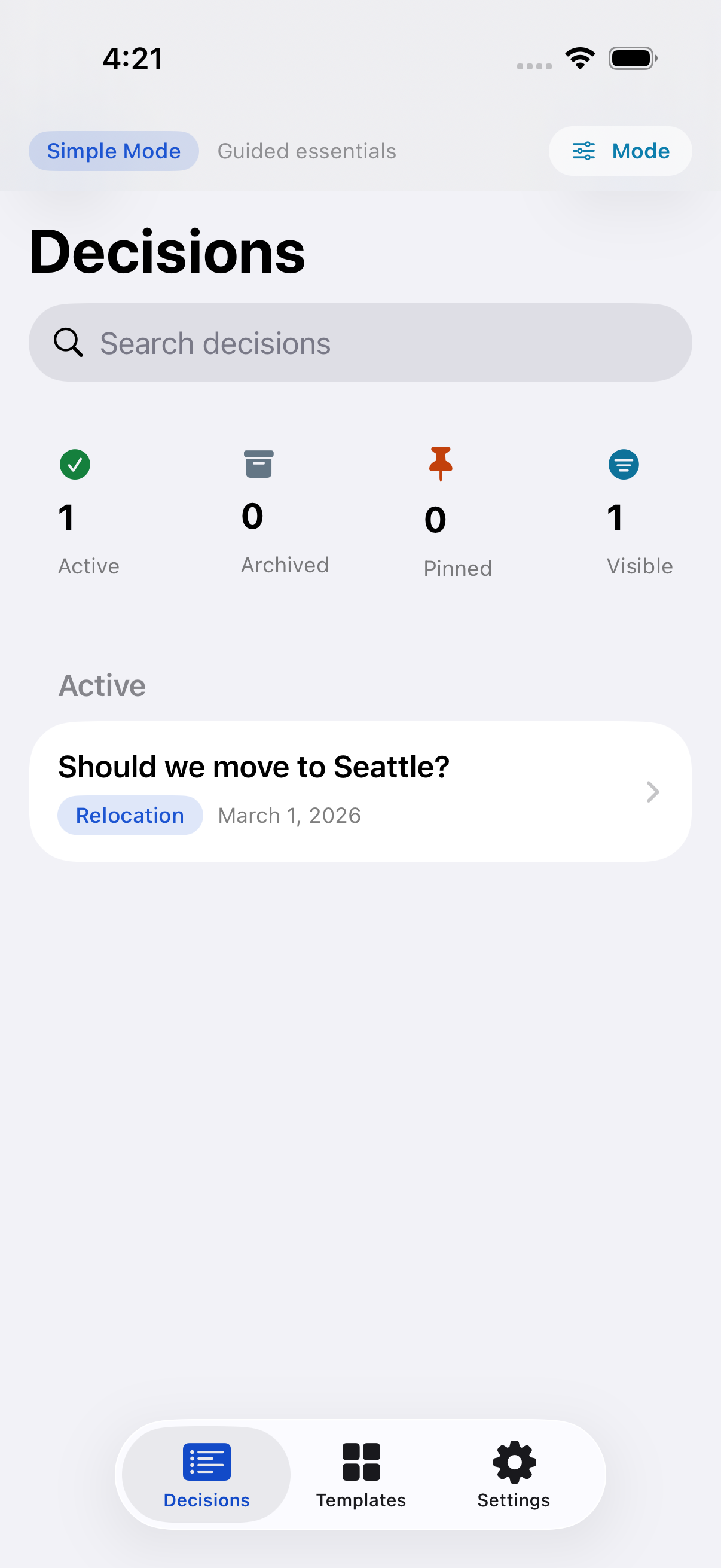The height and width of the screenshot is (1568, 721).
Task: Select the Relocation tag on the decision card
Action: pyautogui.click(x=130, y=815)
